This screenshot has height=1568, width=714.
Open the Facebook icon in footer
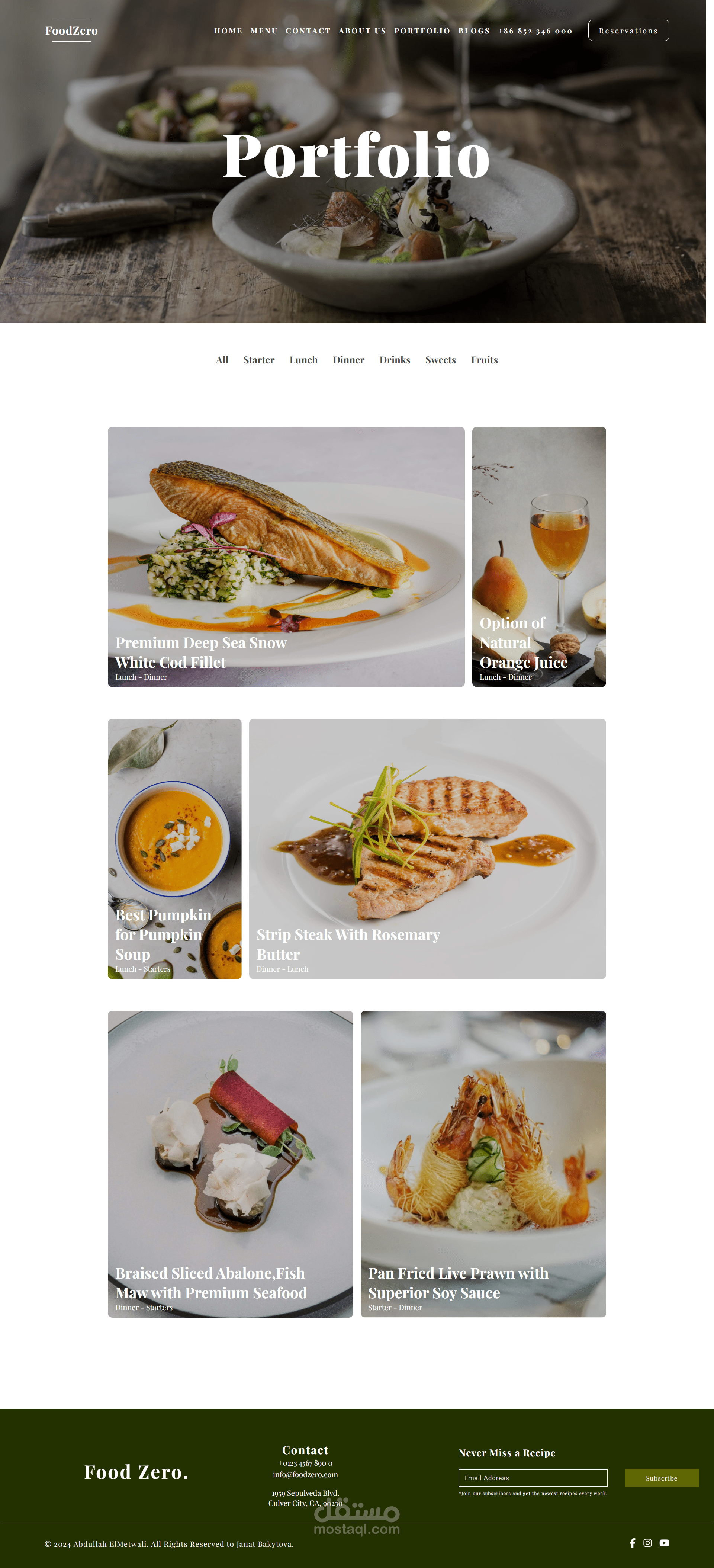pyautogui.click(x=633, y=1542)
